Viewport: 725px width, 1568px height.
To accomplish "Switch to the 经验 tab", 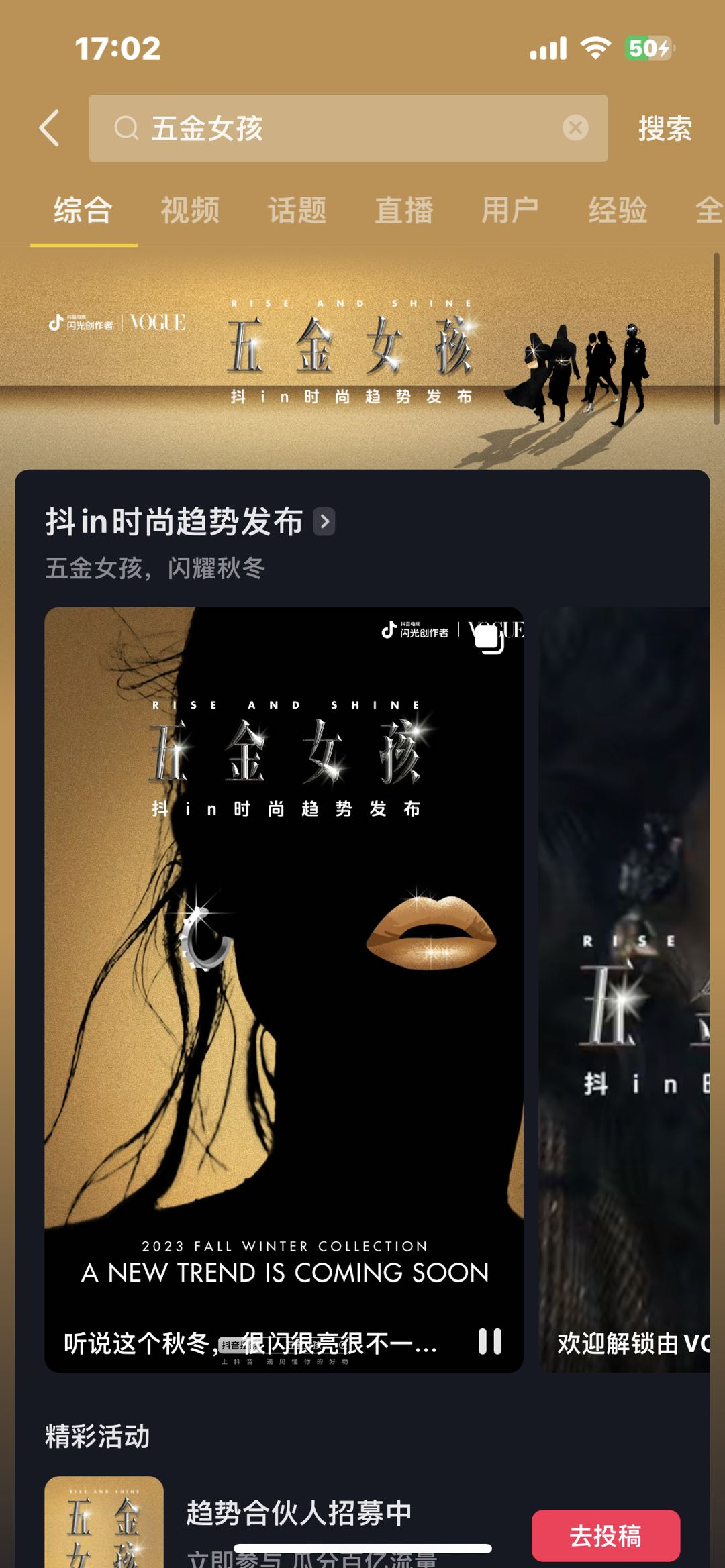I will (617, 210).
